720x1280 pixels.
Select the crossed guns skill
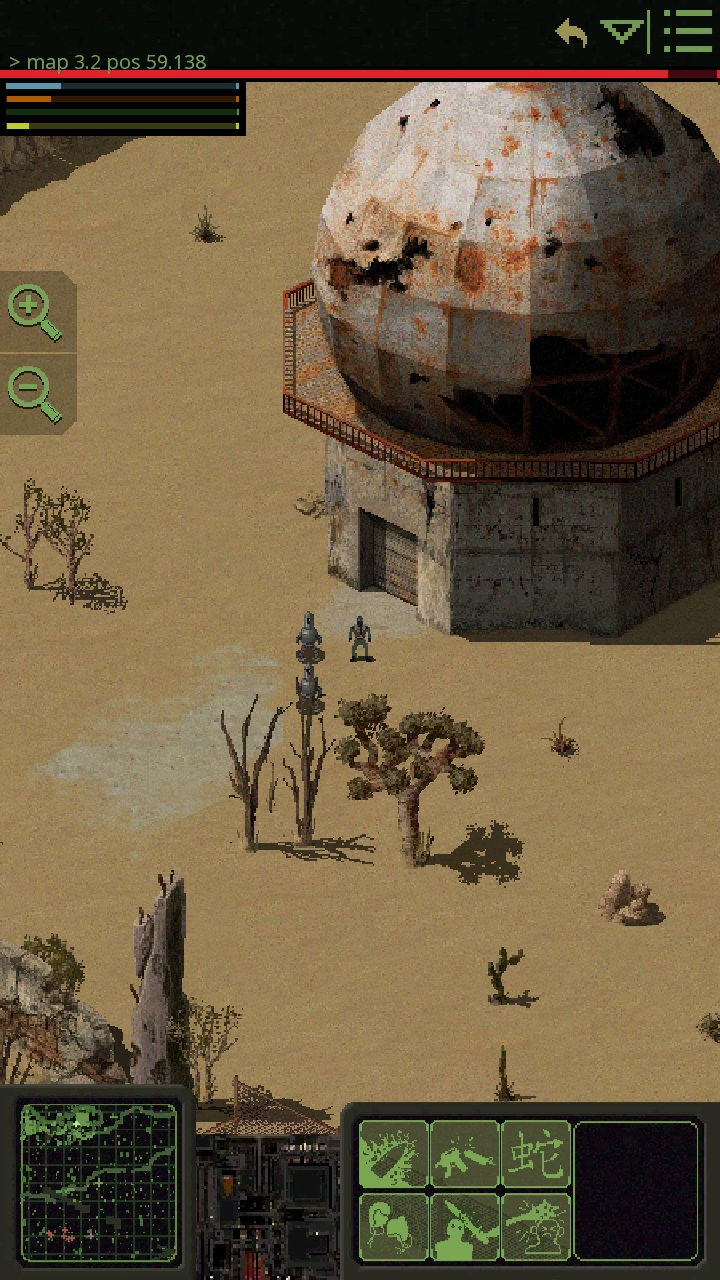coord(465,1154)
